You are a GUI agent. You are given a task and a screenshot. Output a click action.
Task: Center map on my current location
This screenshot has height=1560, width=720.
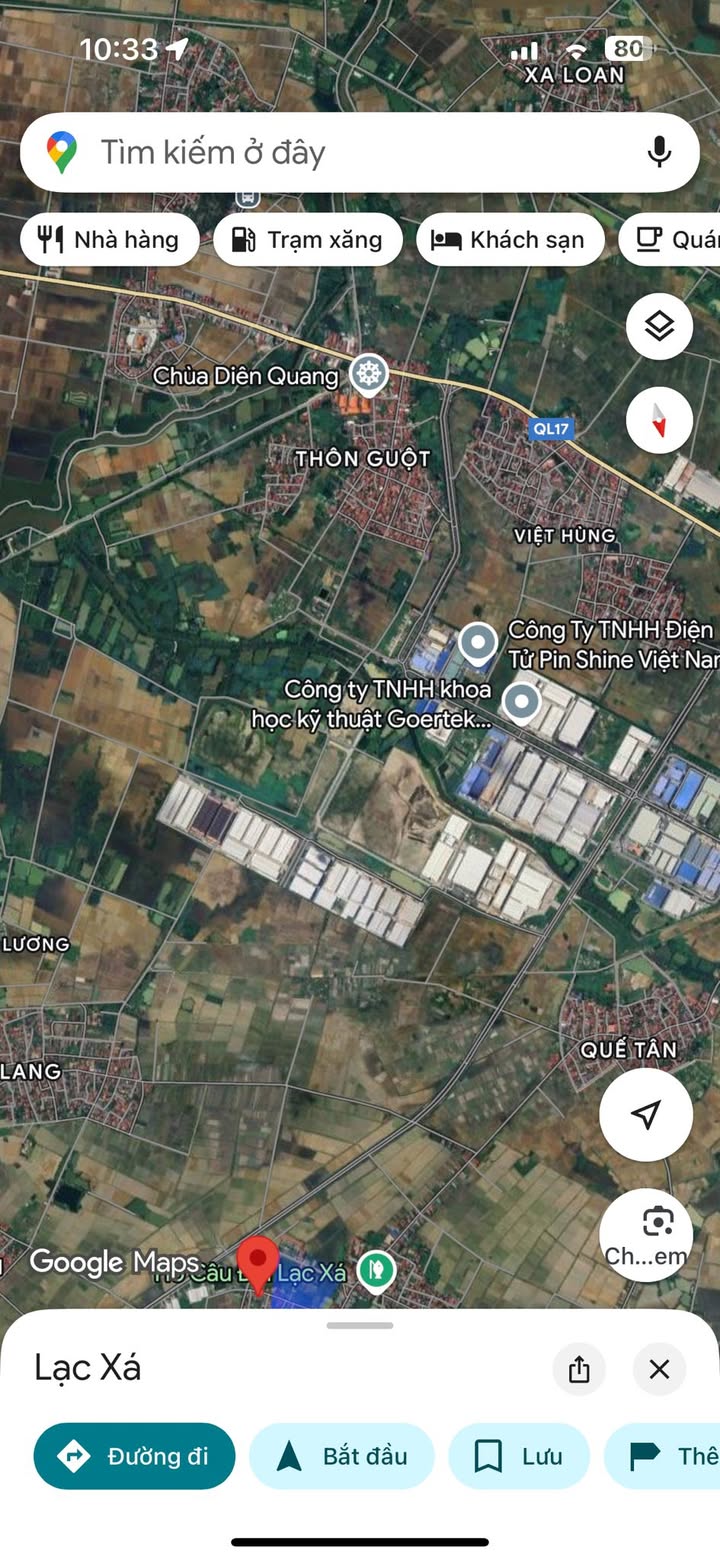[x=646, y=1114]
